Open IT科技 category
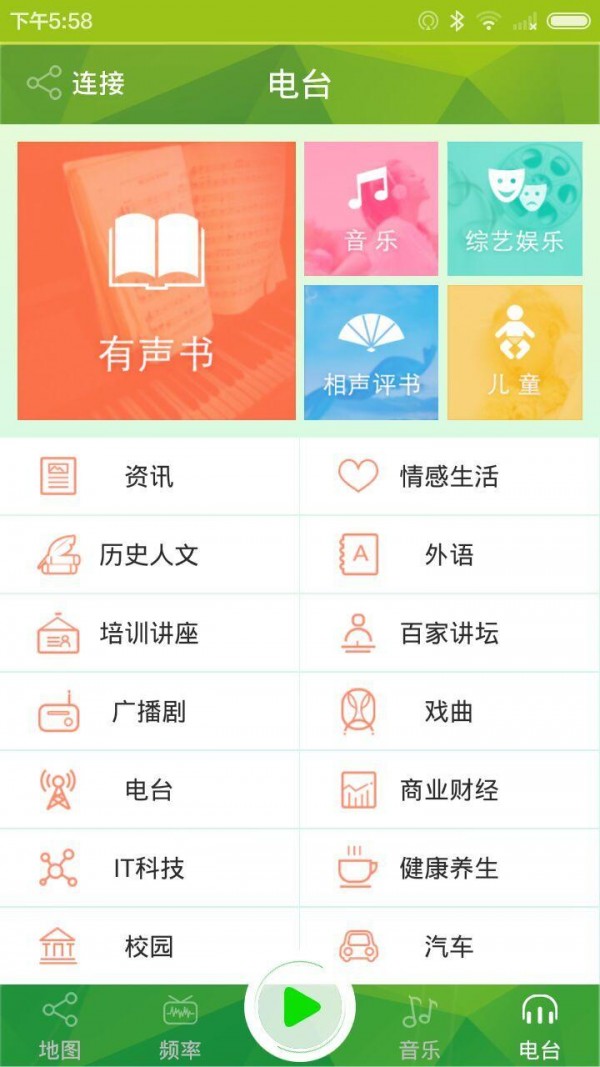600x1067 pixels. [x=149, y=868]
